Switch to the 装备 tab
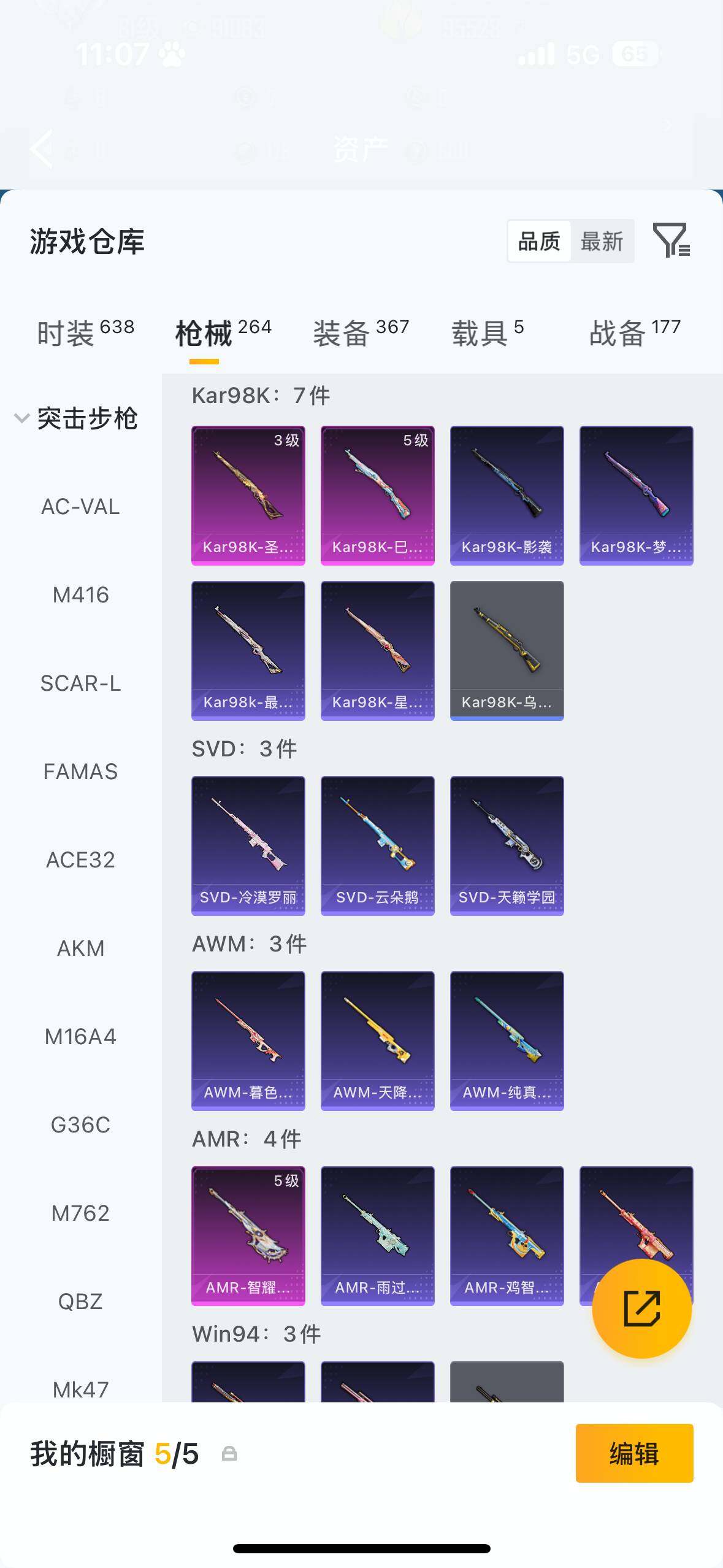723x1568 pixels. point(361,332)
